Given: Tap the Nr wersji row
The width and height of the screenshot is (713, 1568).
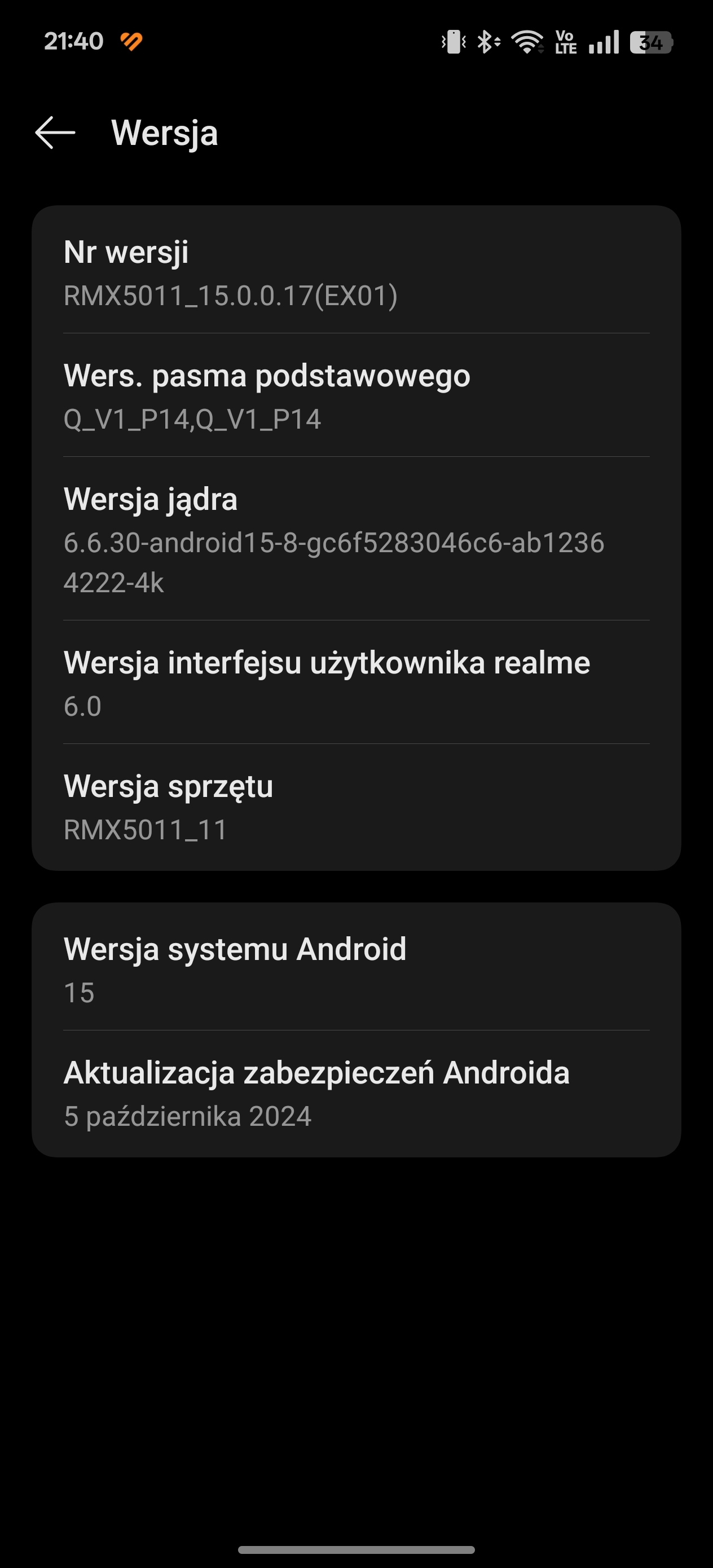Looking at the screenshot, I should 356,270.
